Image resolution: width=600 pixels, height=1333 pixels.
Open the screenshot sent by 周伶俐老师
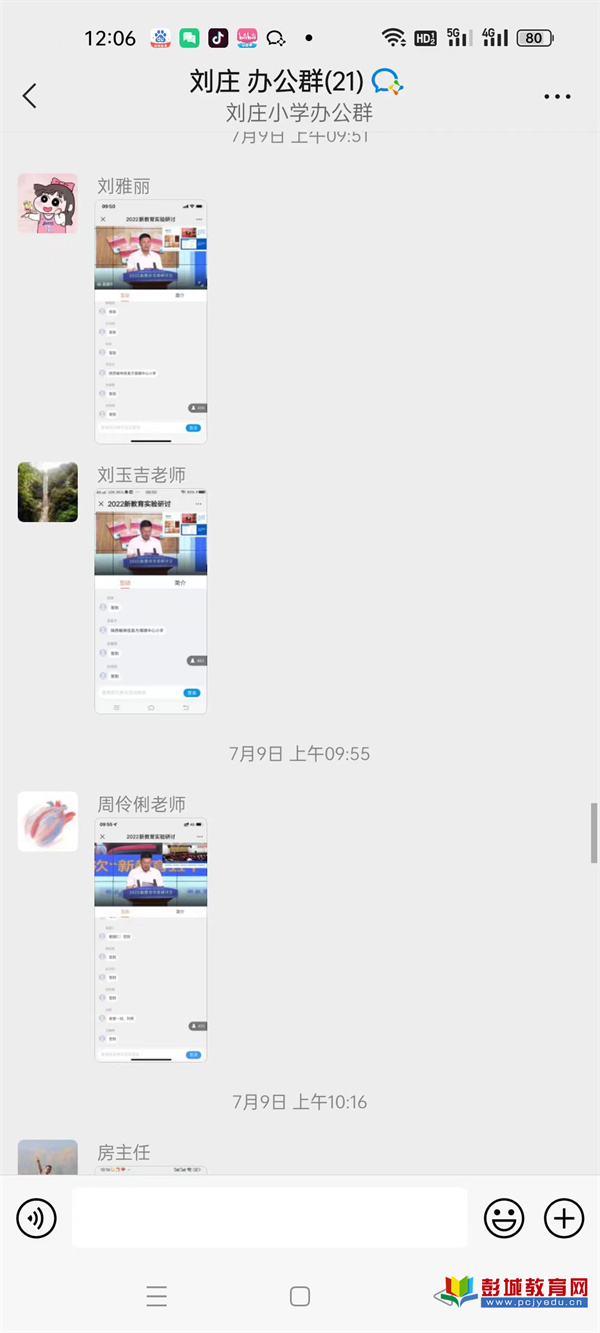(x=151, y=940)
